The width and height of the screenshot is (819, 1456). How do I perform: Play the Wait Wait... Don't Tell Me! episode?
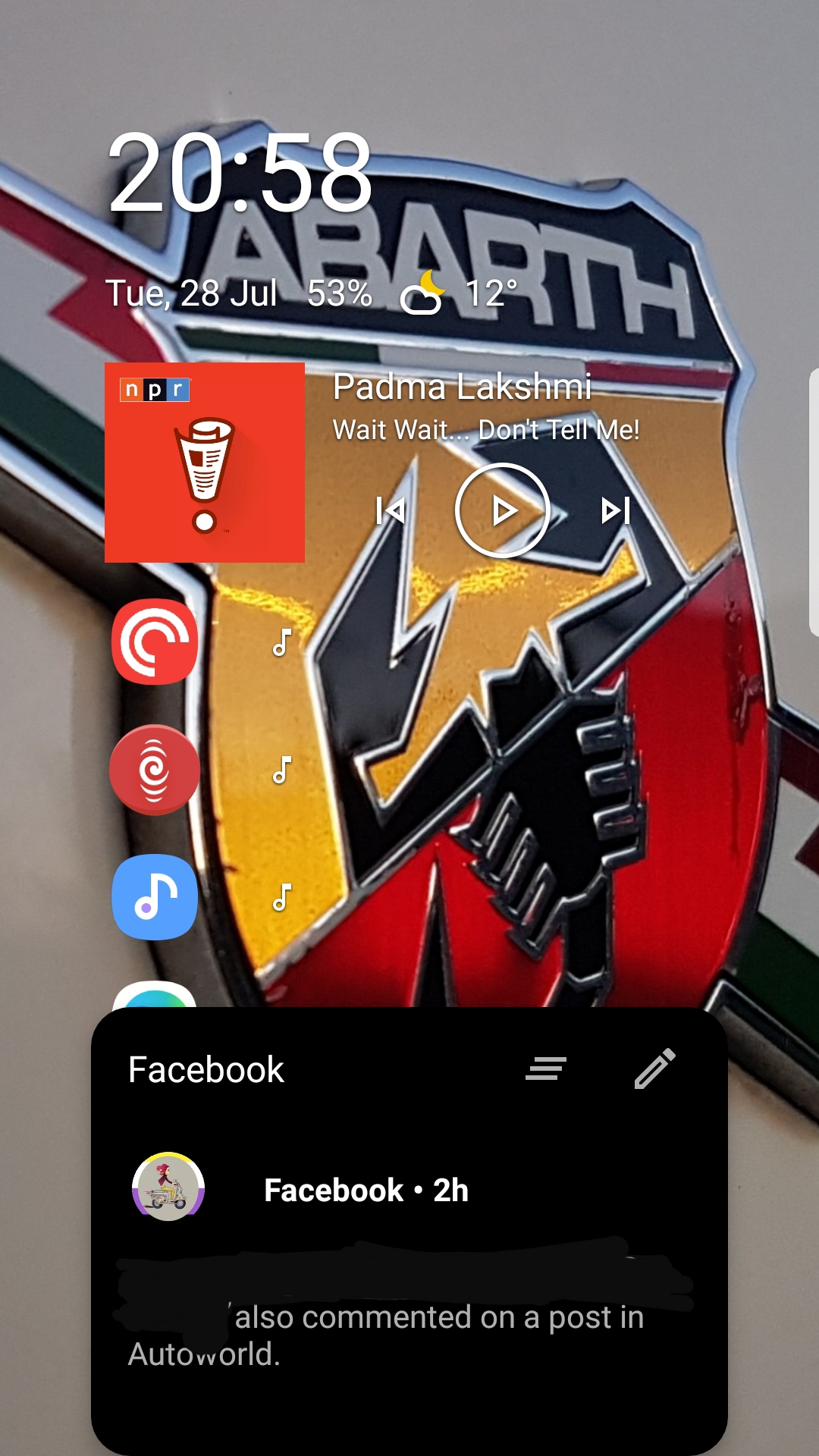click(x=502, y=510)
